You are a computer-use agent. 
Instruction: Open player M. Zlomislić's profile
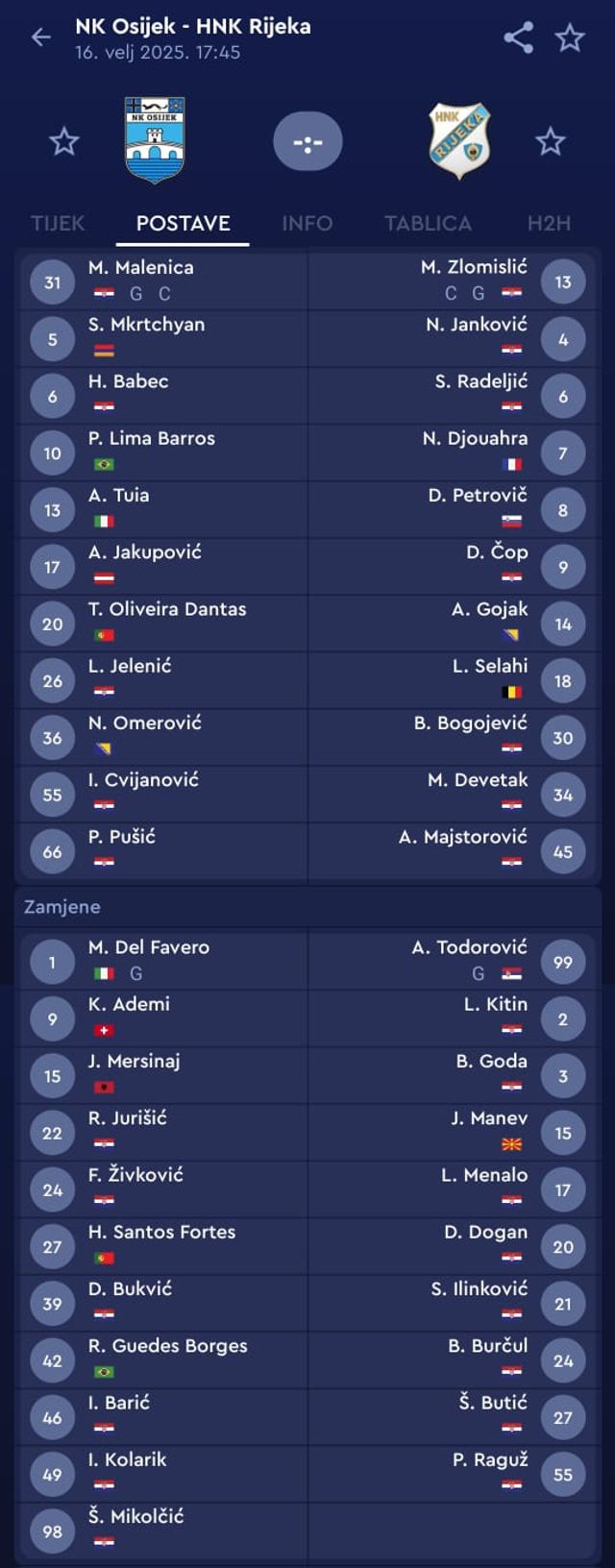(474, 268)
